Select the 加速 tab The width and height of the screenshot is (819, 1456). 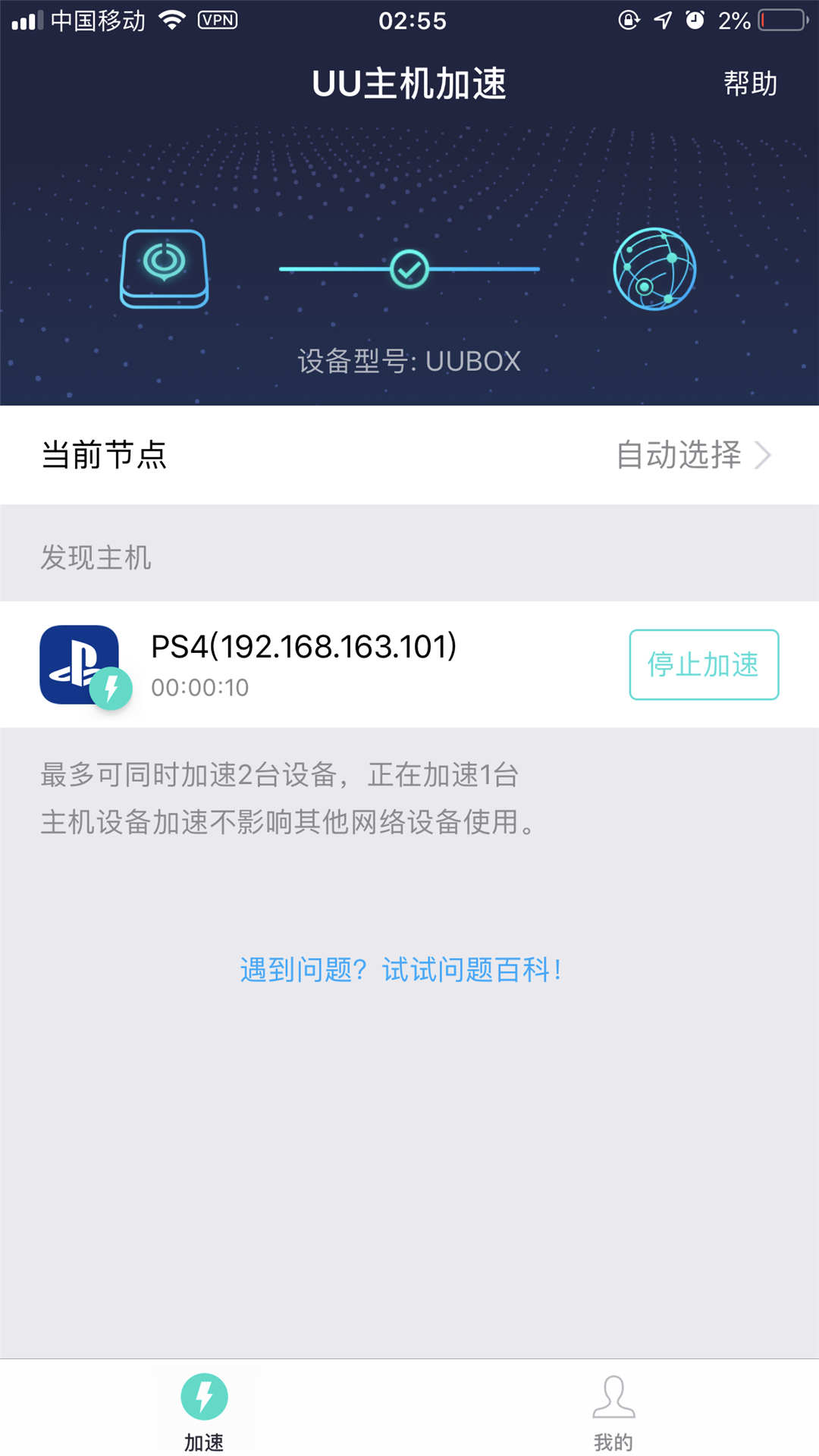(204, 1409)
